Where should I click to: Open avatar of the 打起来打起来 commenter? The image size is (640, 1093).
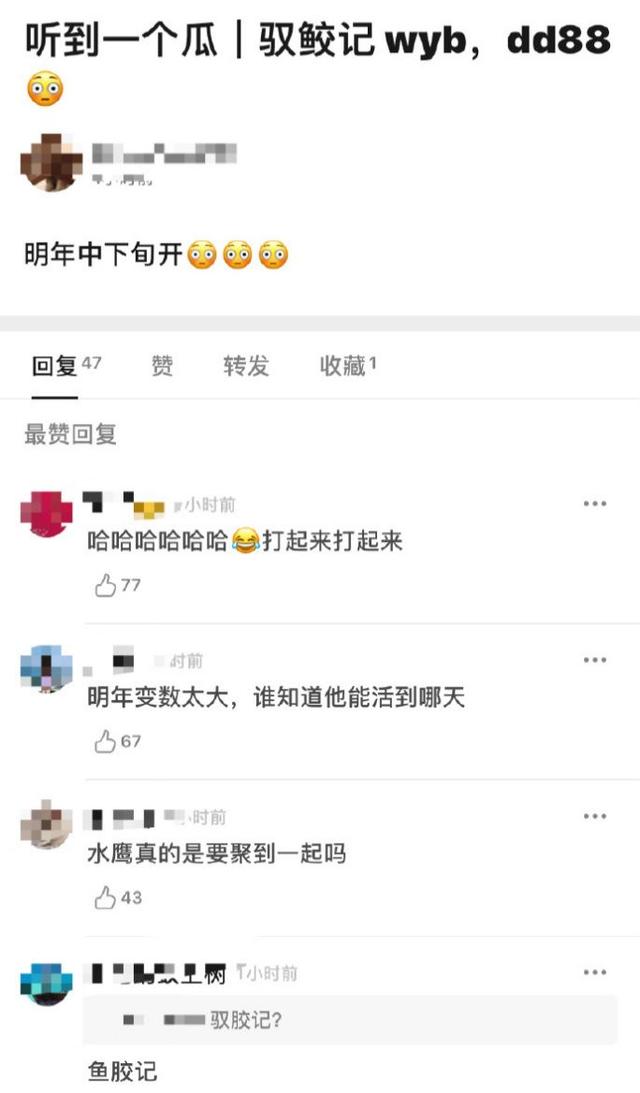tap(46, 513)
